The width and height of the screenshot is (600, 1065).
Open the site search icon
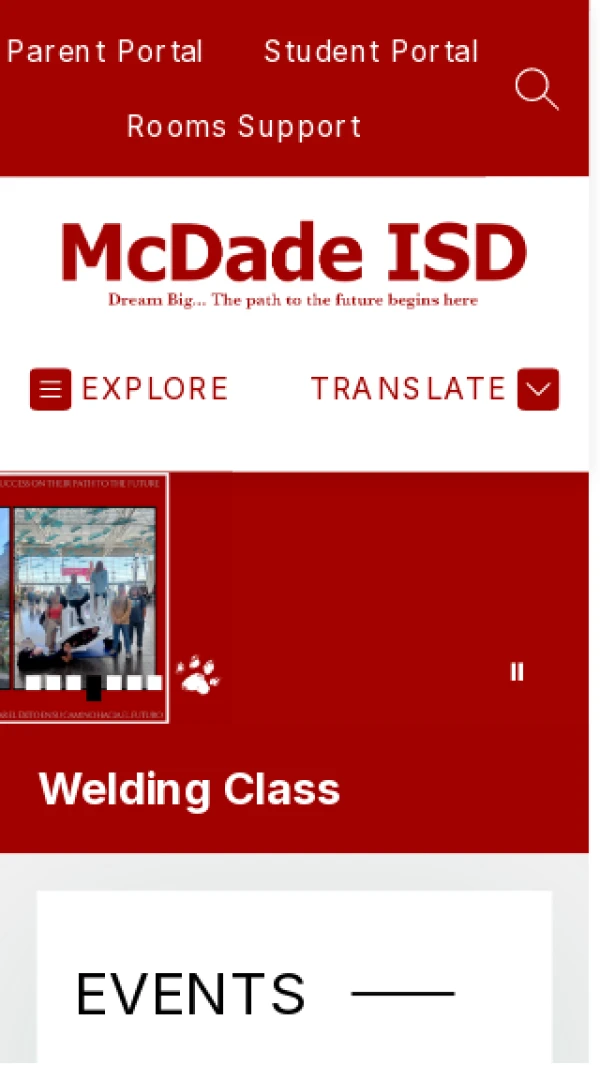(x=536, y=89)
